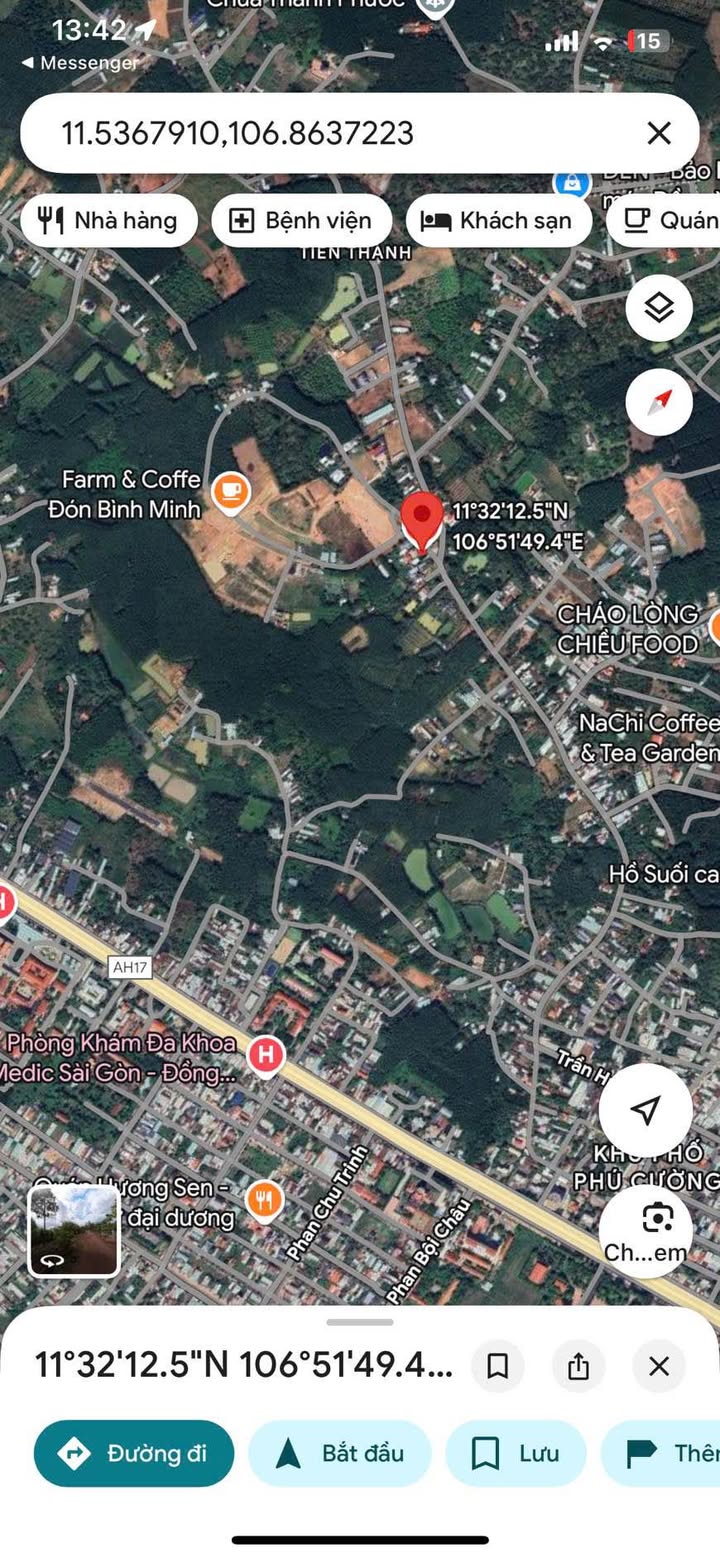Filter by Nhà hàng chip
The image size is (720, 1558).
(107, 220)
